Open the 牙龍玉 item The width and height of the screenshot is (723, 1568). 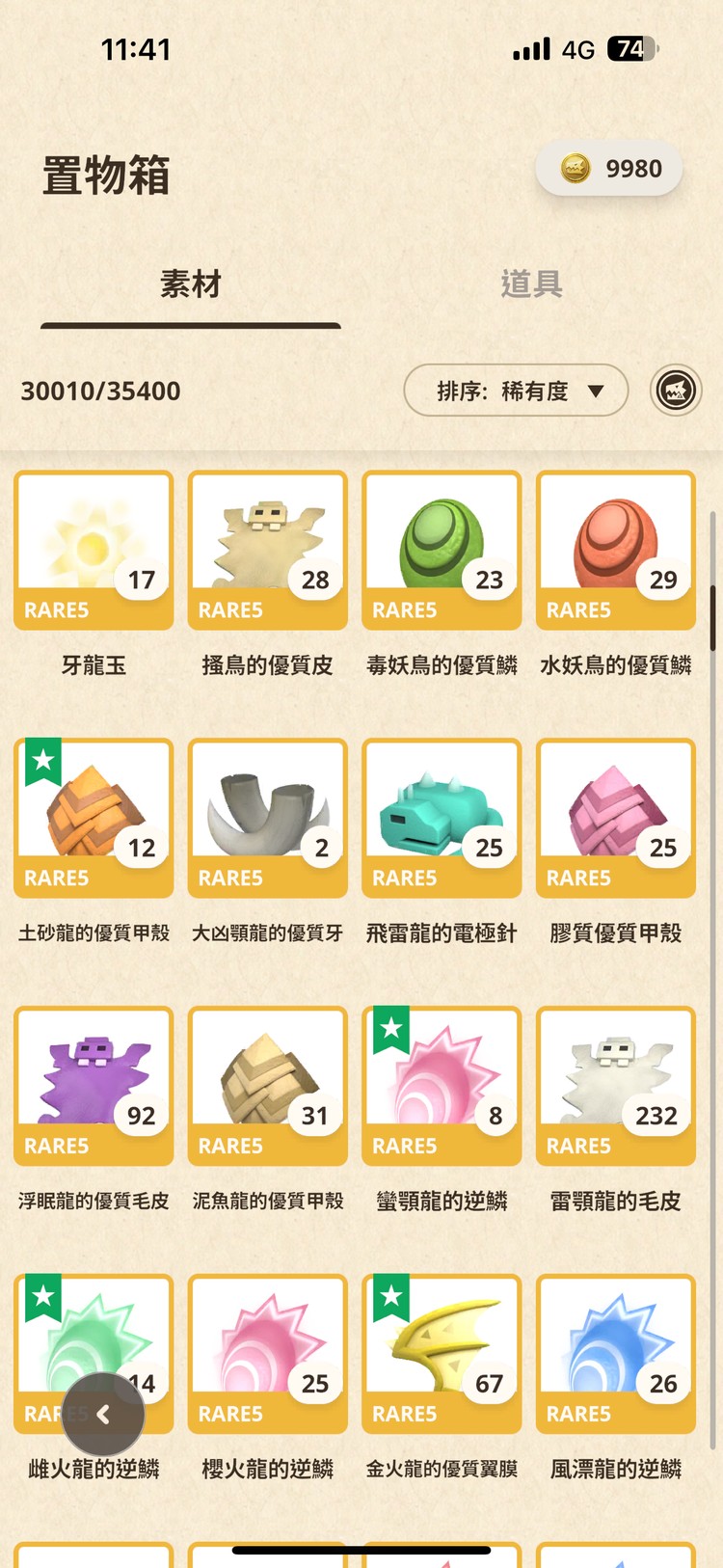[94, 550]
